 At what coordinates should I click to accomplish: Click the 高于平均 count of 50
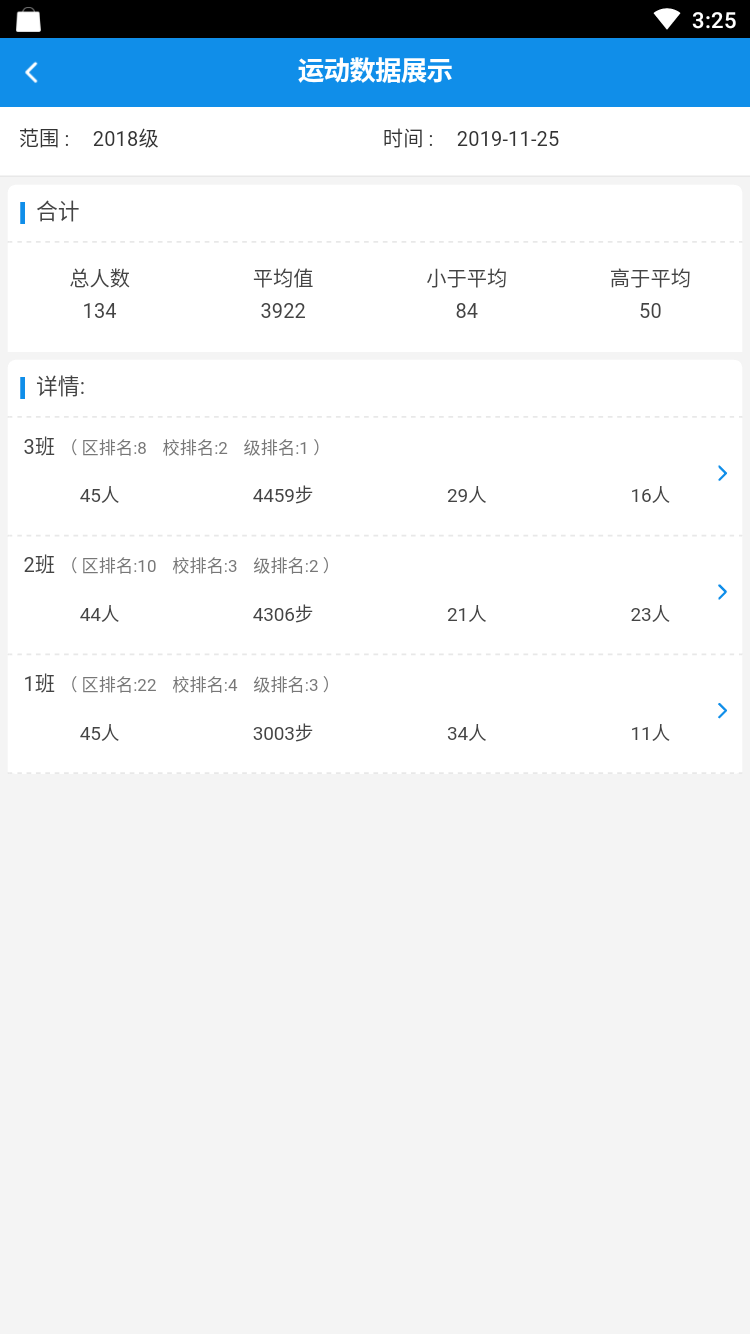[650, 311]
